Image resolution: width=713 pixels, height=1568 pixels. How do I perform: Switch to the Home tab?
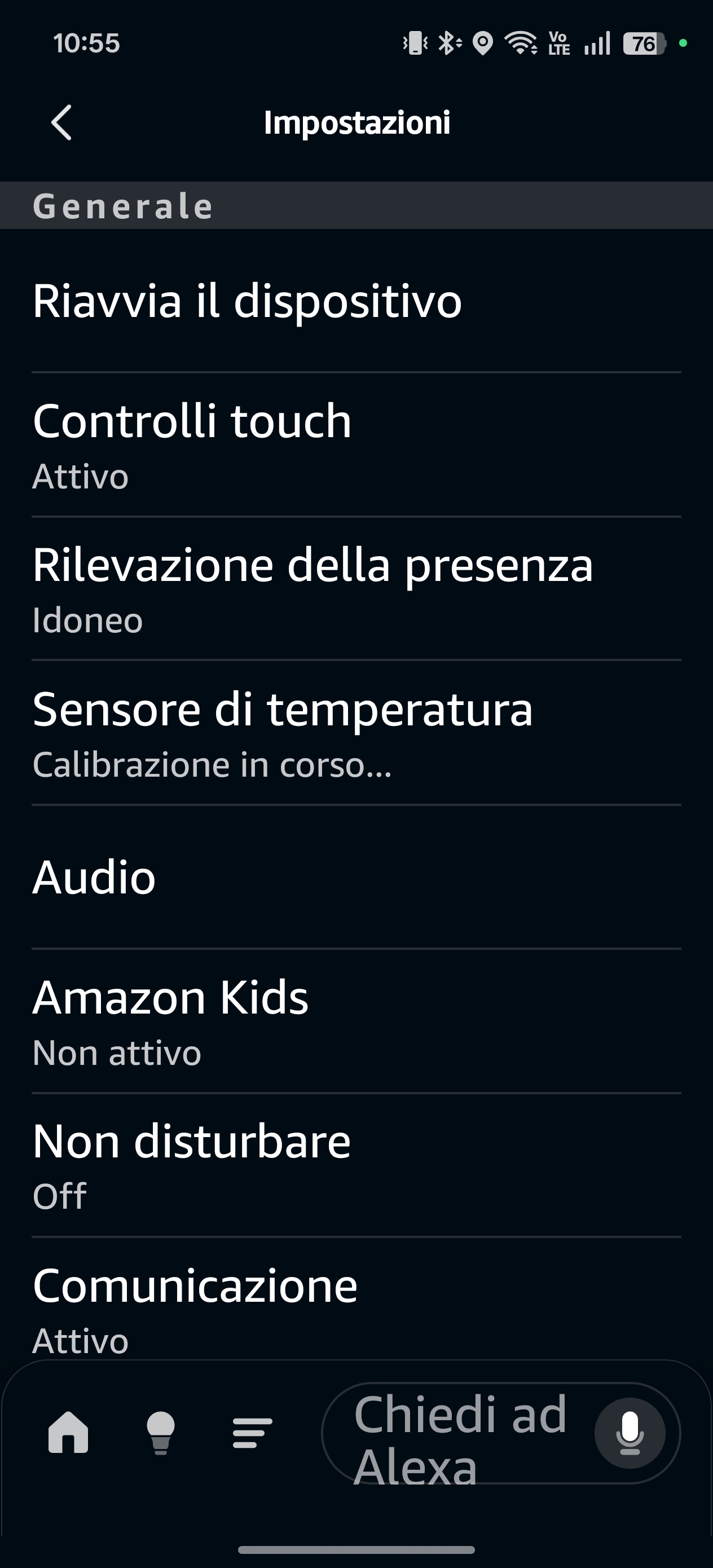coord(68,1432)
